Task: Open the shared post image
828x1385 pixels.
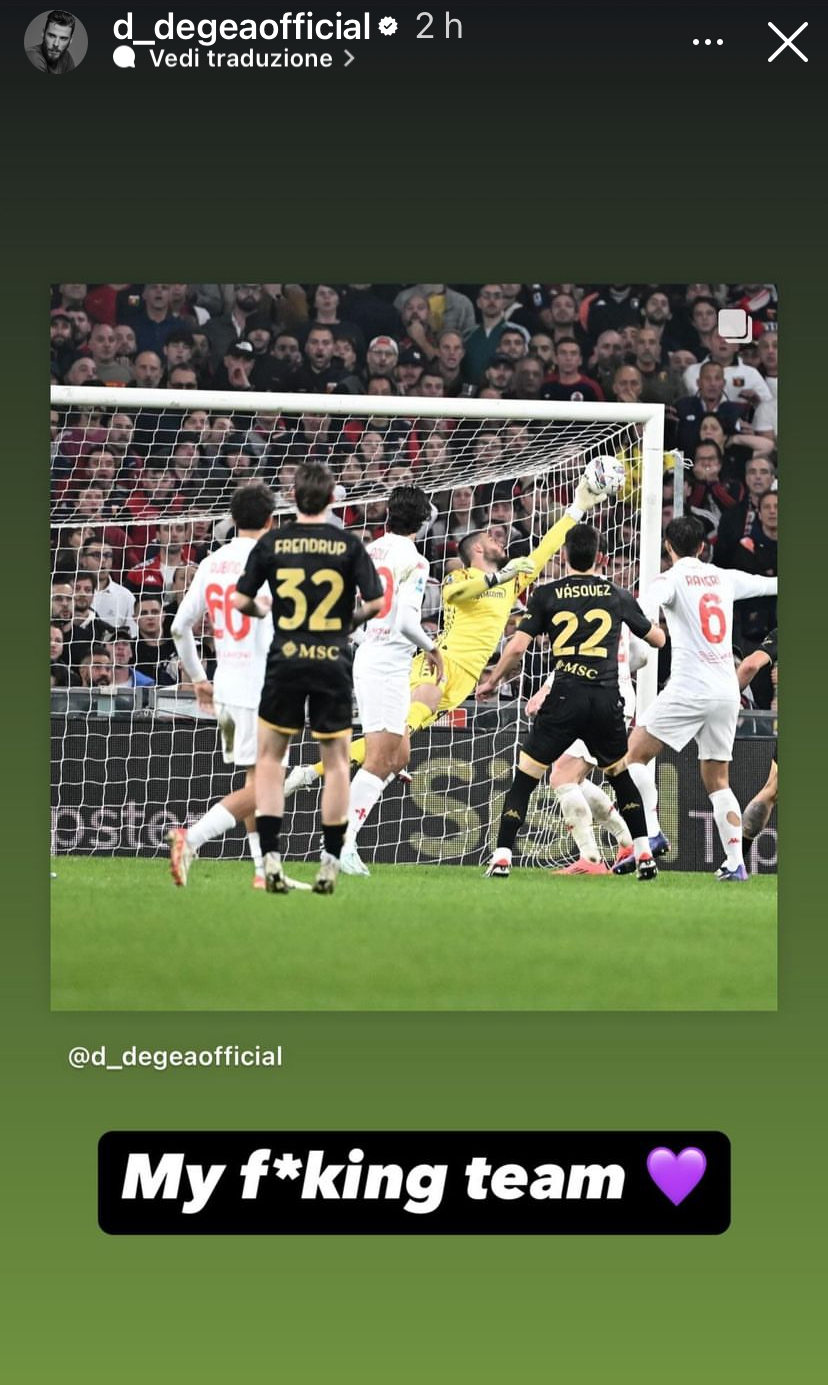Action: click(x=414, y=646)
